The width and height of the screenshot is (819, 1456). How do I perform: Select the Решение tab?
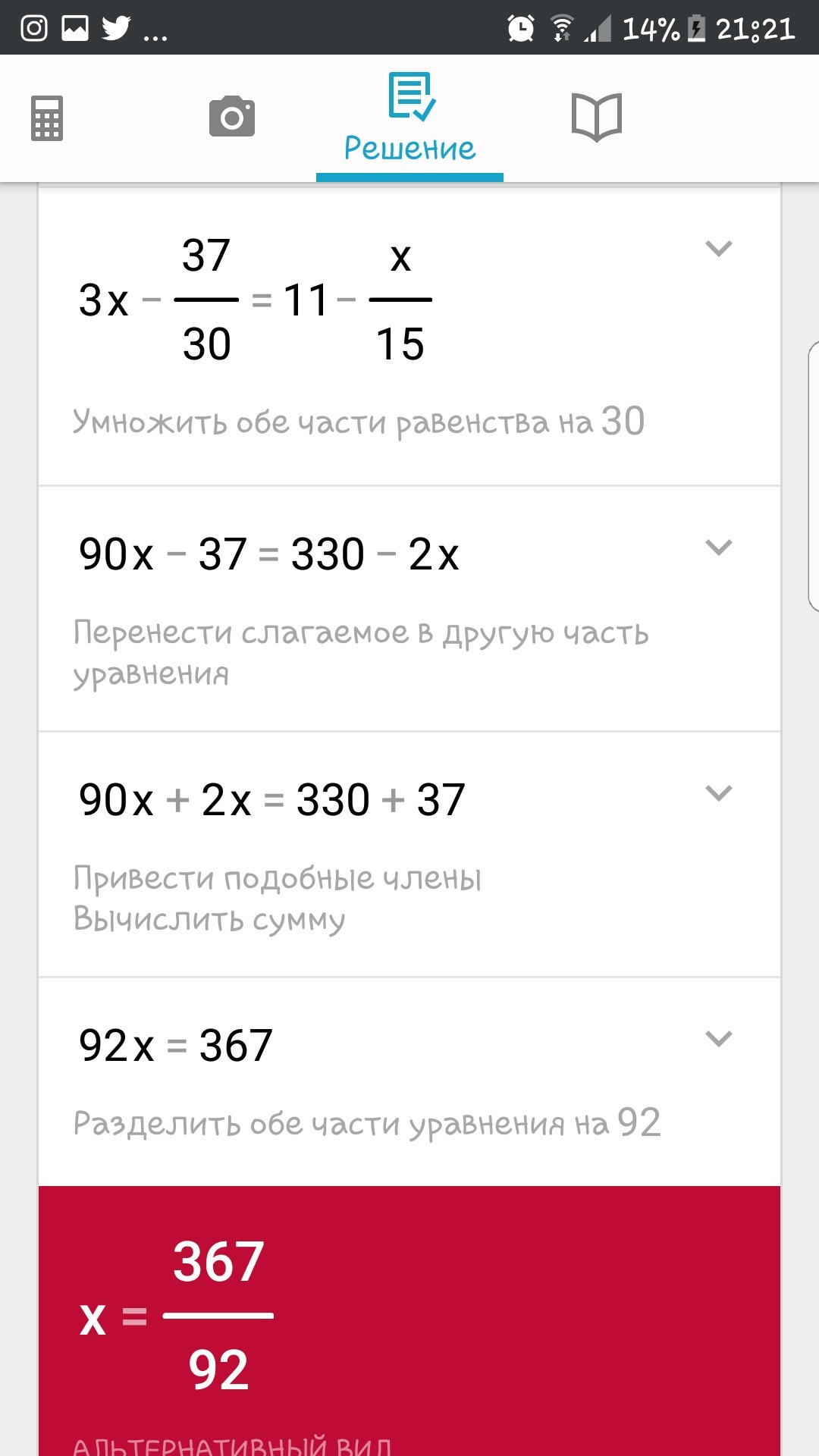point(409,118)
